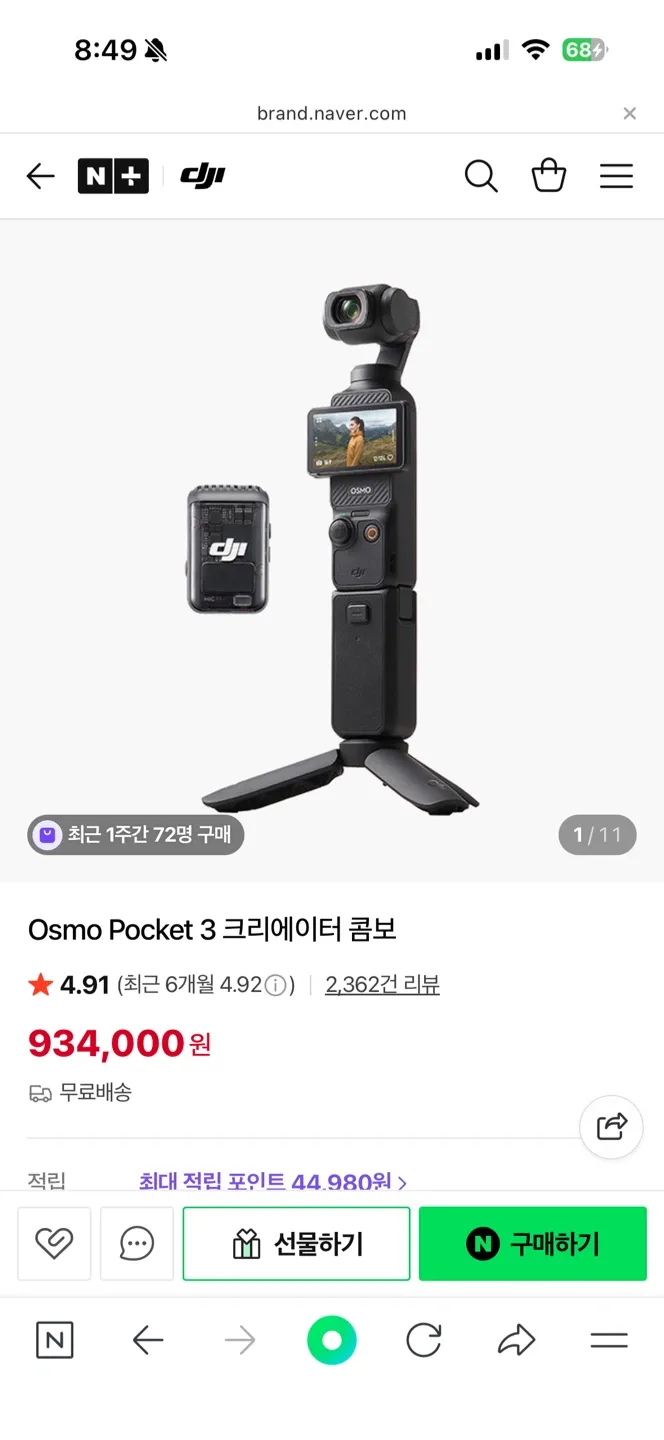The image size is (664, 1440).
Task: Open the DJI brand store page
Action: click(x=202, y=177)
